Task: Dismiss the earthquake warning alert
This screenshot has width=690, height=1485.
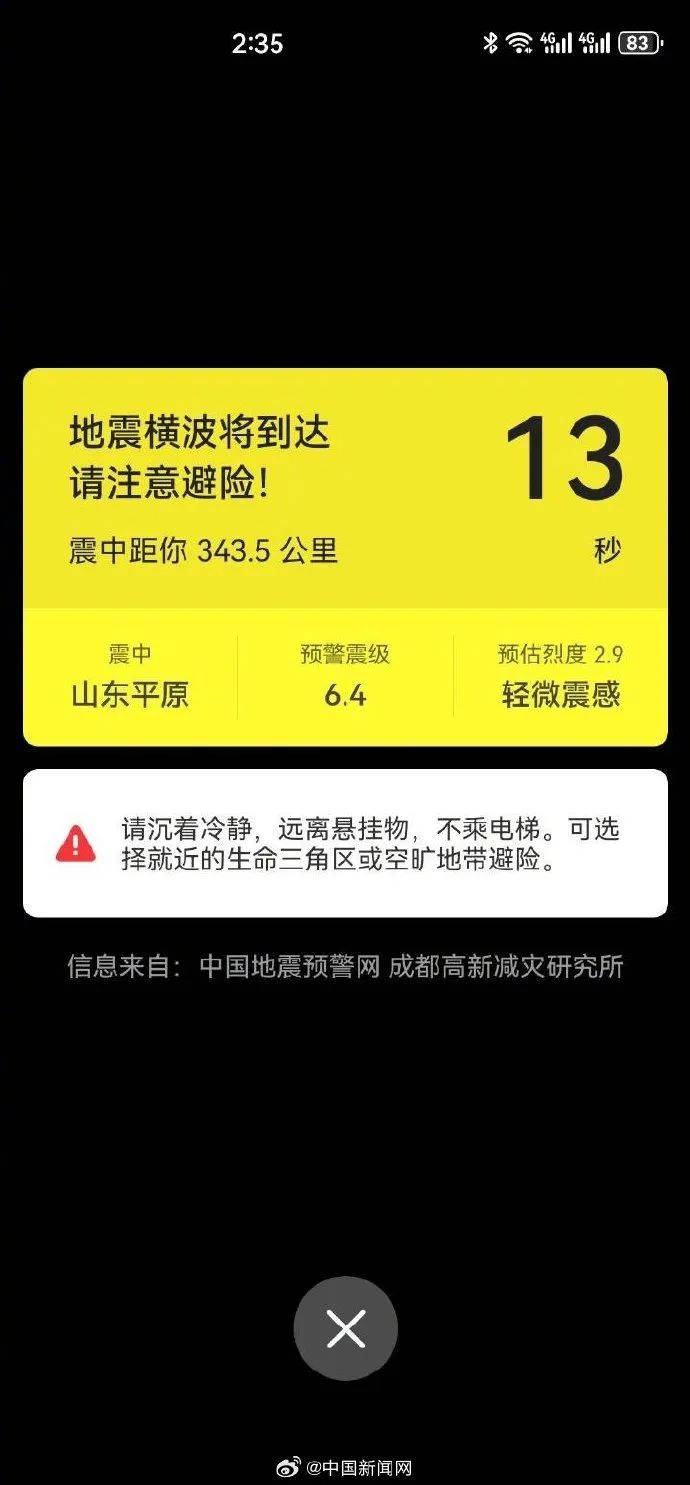Action: tap(345, 1328)
